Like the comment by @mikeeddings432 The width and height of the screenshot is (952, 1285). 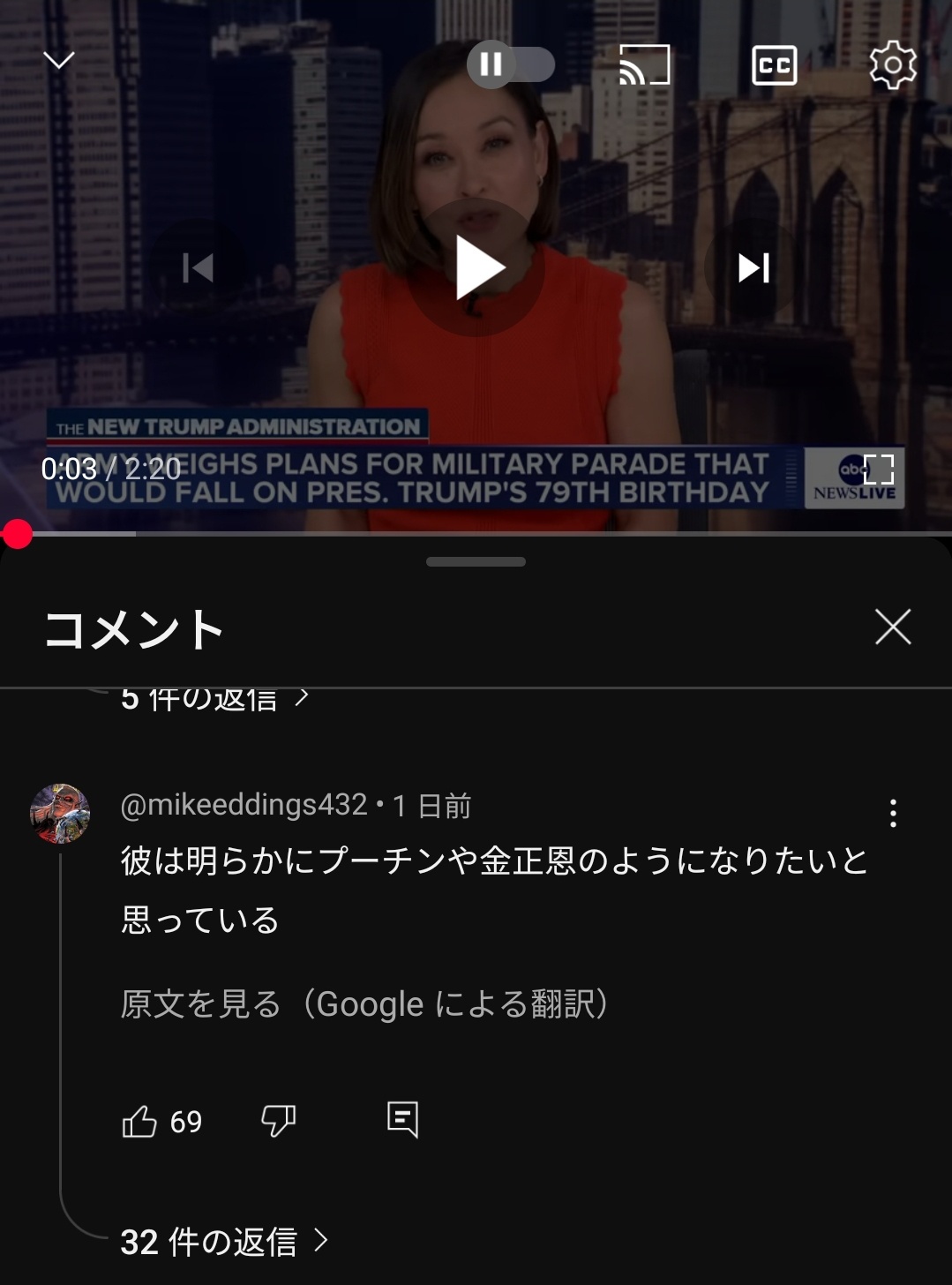[x=139, y=1121]
